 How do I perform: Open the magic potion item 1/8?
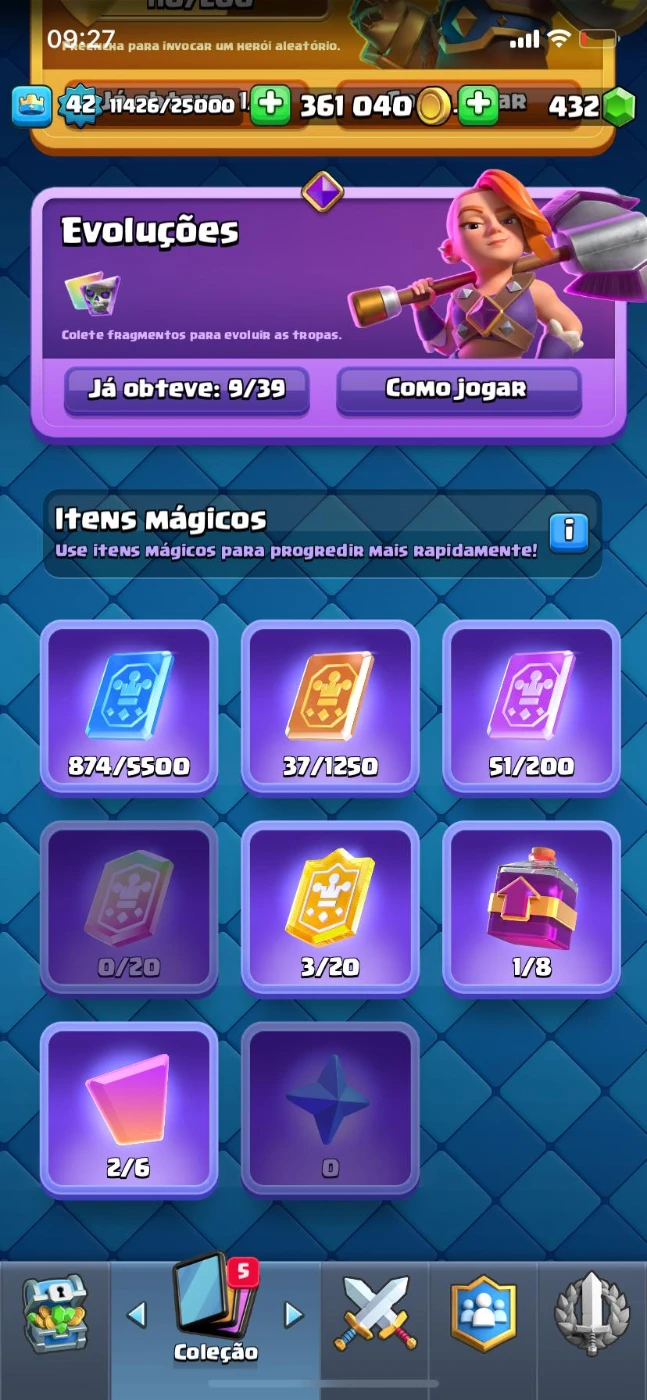pos(531,907)
